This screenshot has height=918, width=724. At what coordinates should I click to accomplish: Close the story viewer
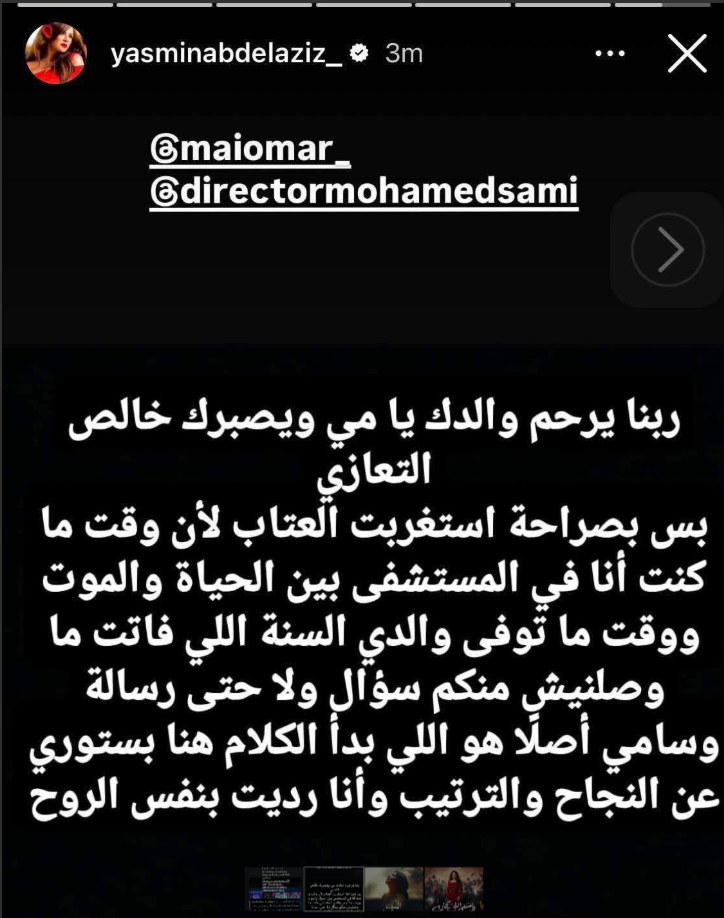tap(687, 53)
